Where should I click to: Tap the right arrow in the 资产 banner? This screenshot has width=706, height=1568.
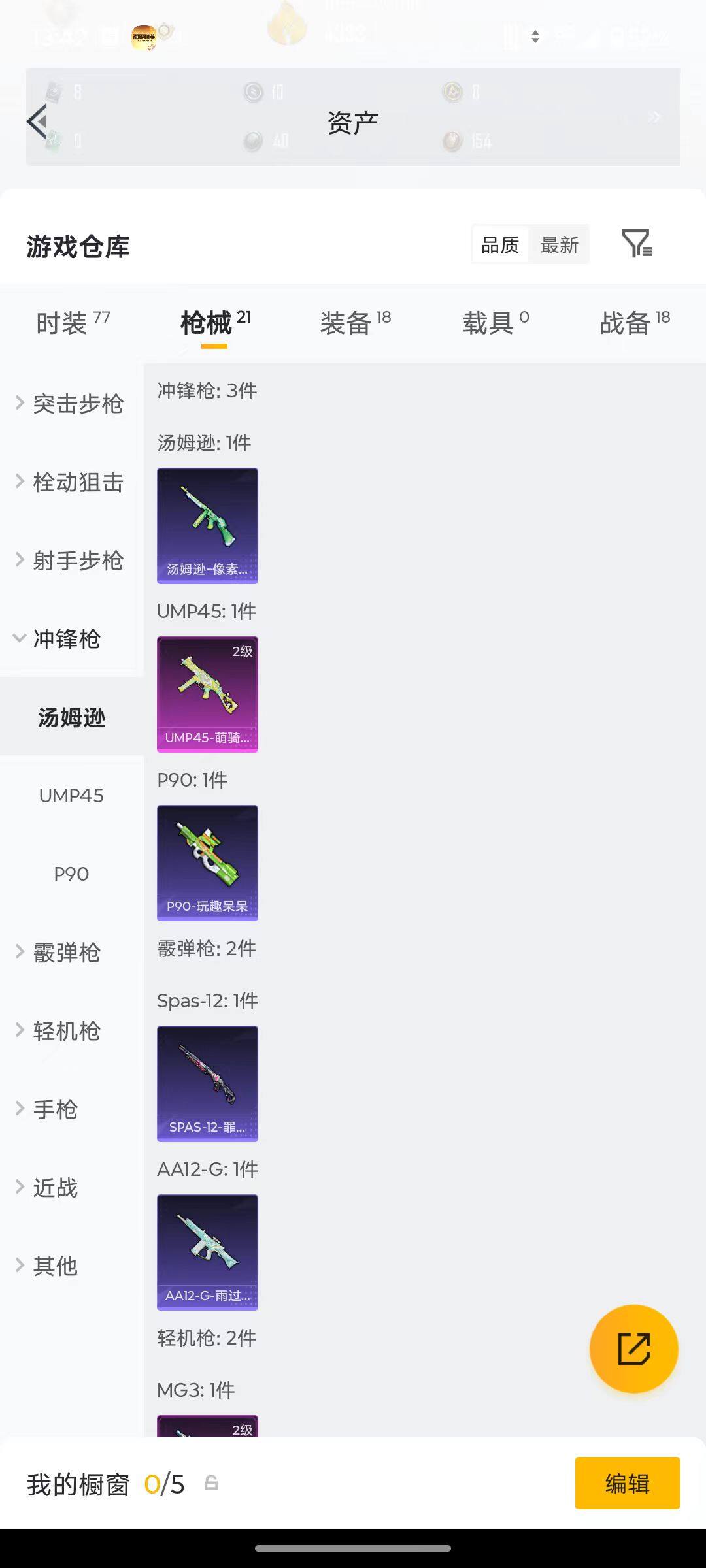[654, 117]
